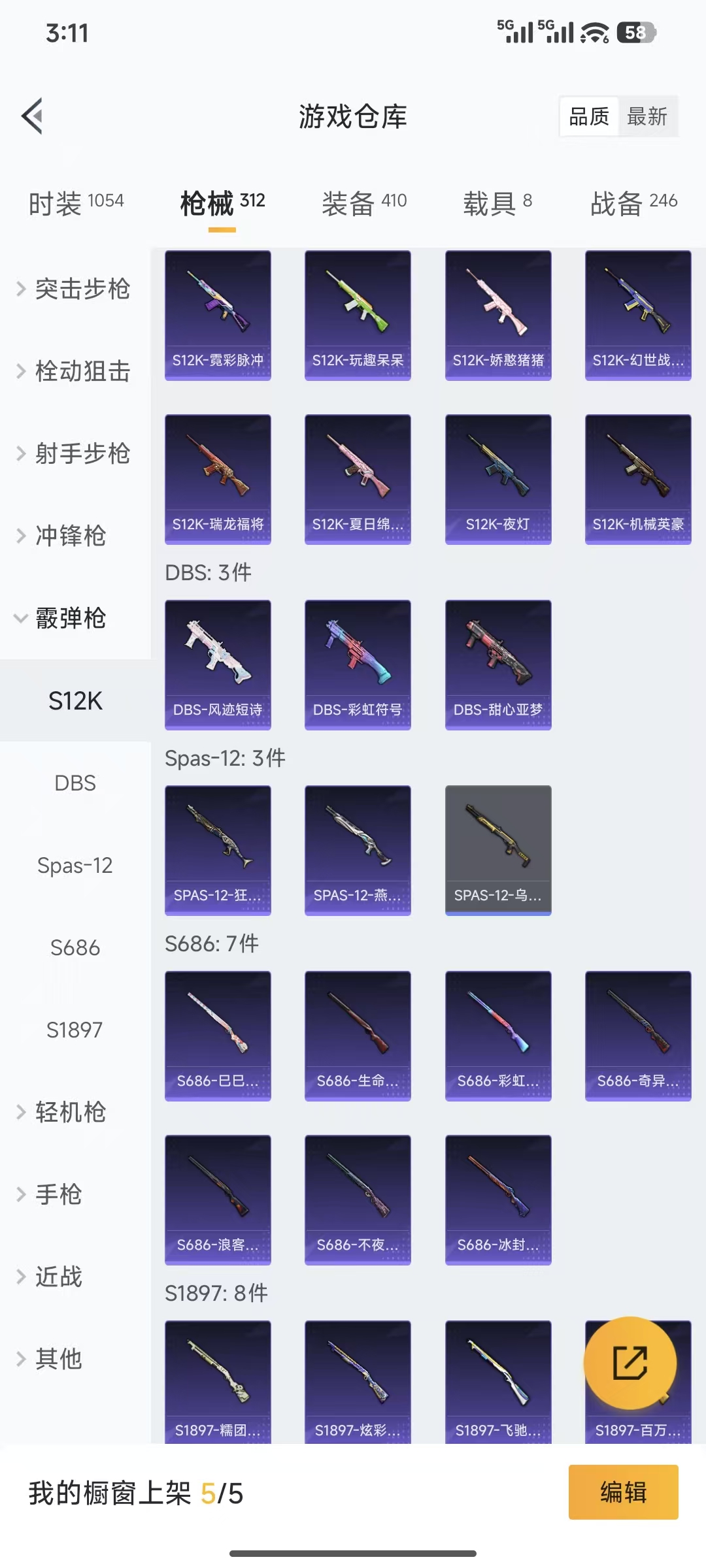Switch to the 战备 tab
Viewport: 706px width, 1568px height.
(x=633, y=203)
